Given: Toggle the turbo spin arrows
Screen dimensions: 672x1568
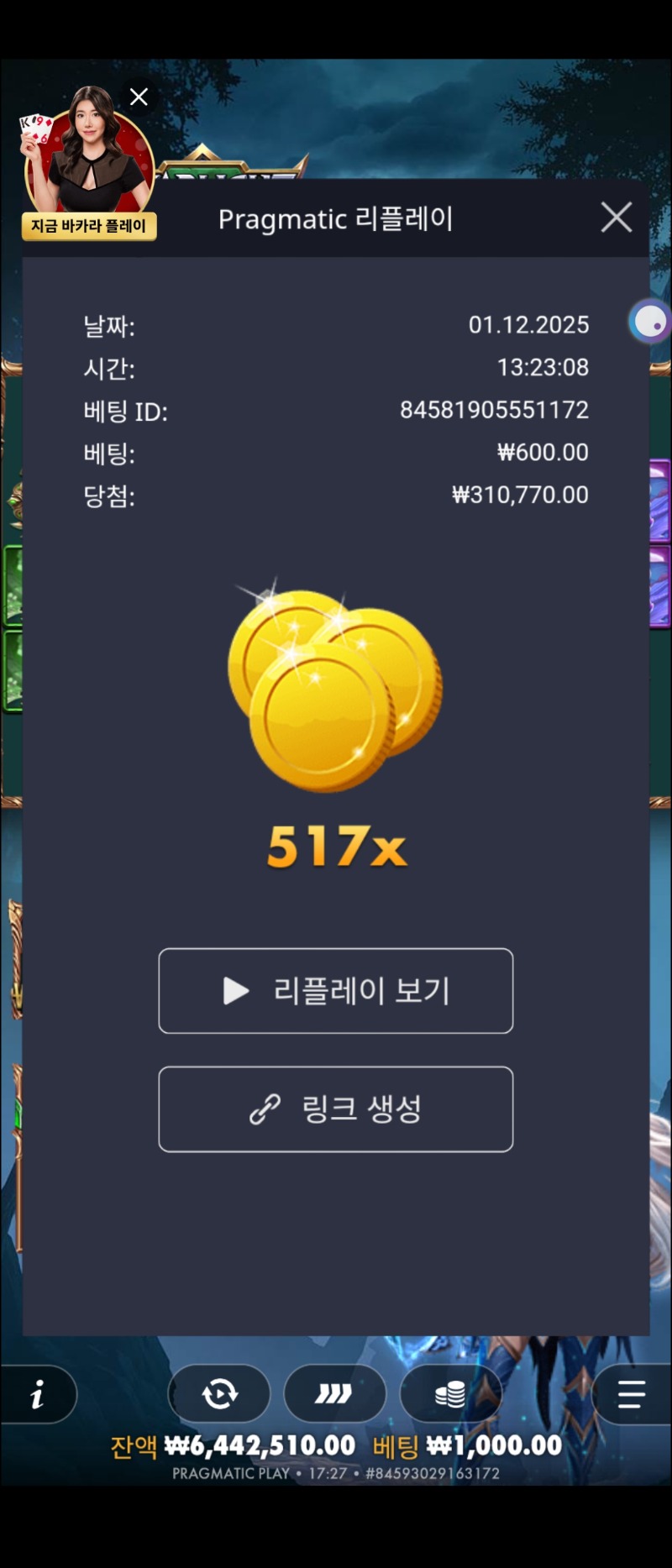Looking at the screenshot, I should [334, 1394].
